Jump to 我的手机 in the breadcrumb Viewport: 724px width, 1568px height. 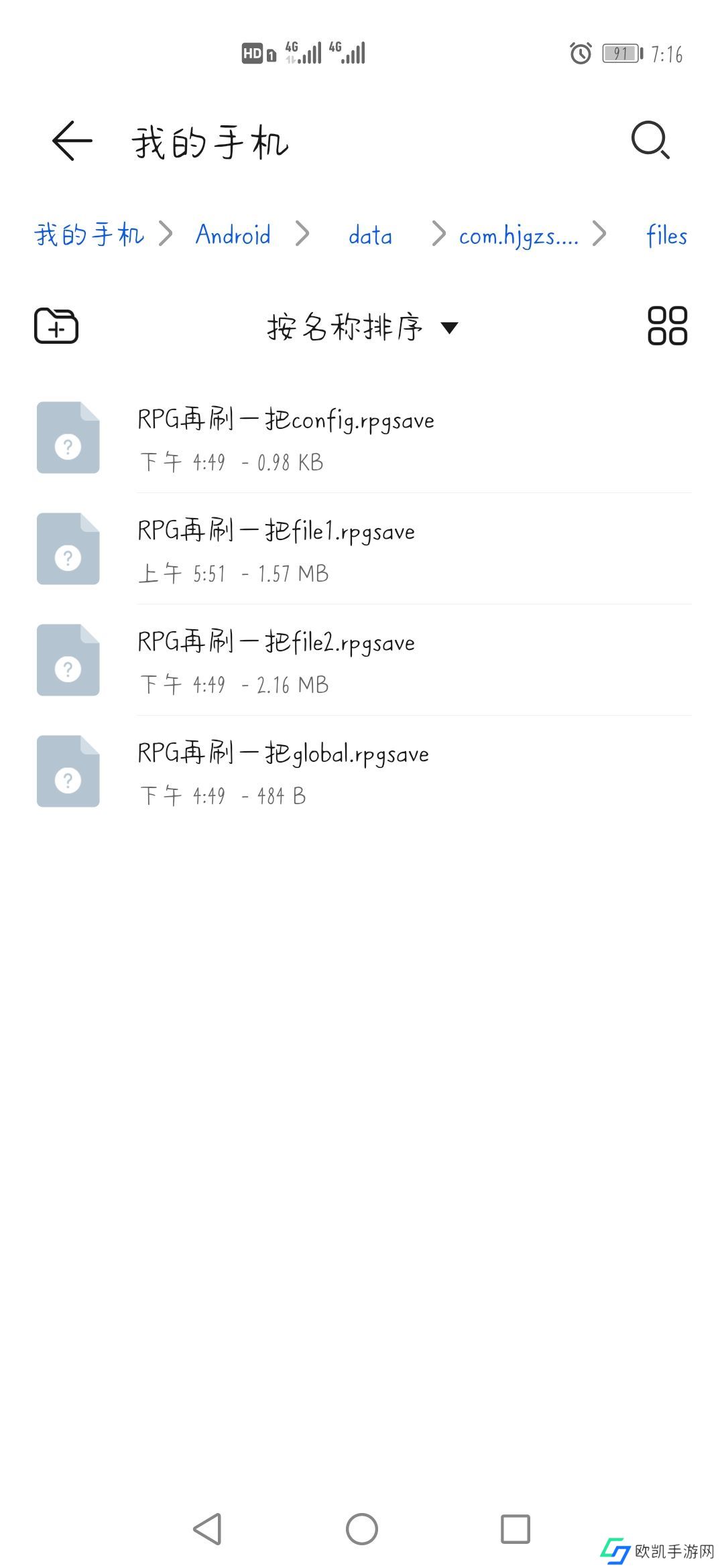89,235
